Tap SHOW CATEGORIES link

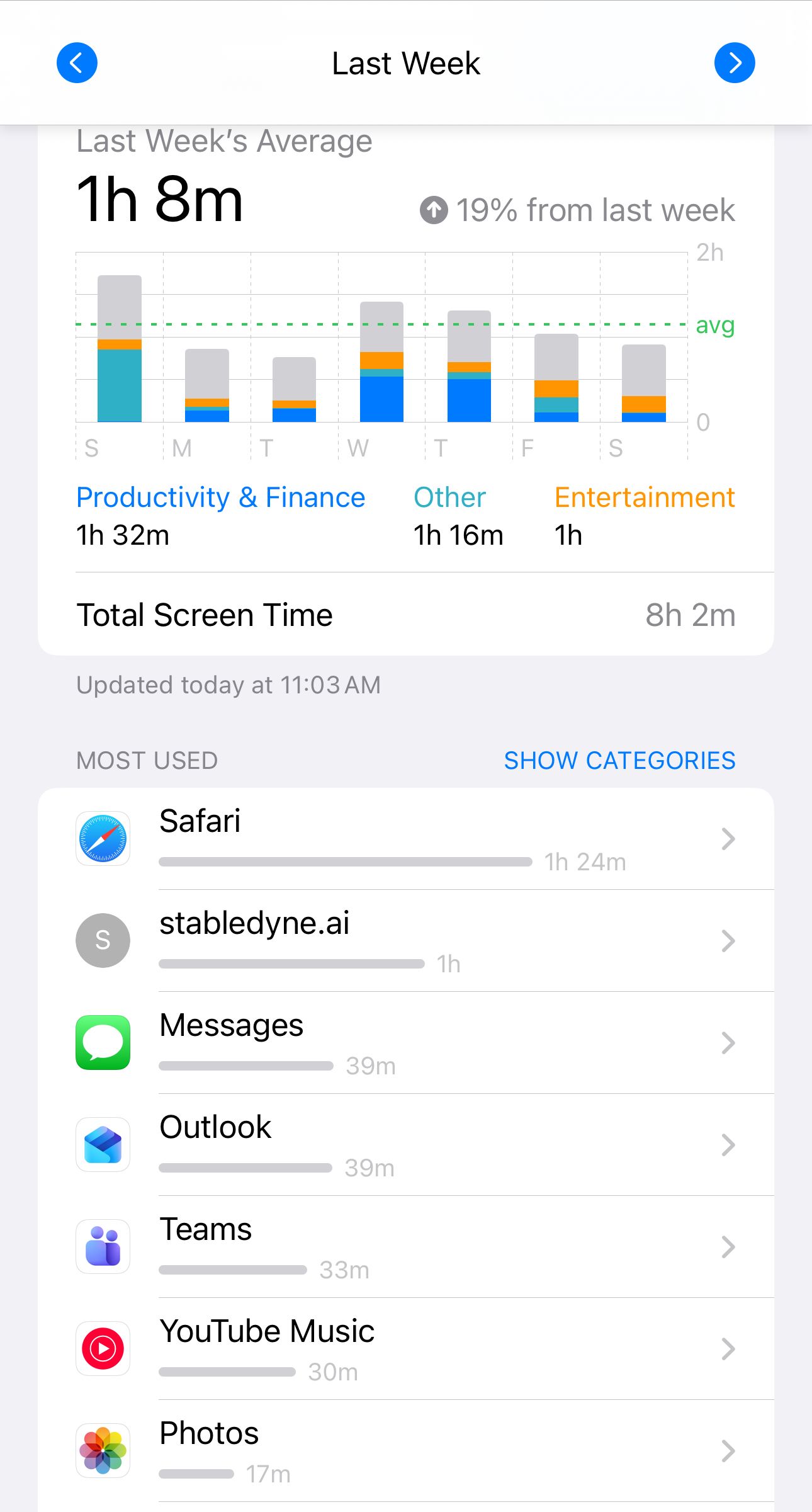pyautogui.click(x=619, y=761)
